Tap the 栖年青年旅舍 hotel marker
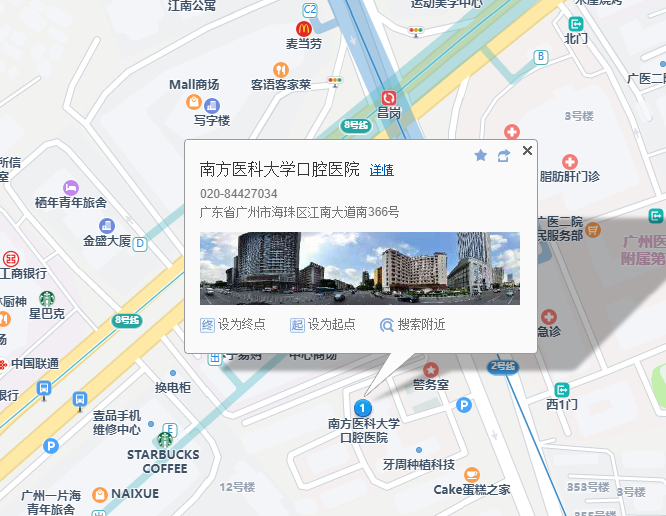 point(70,188)
